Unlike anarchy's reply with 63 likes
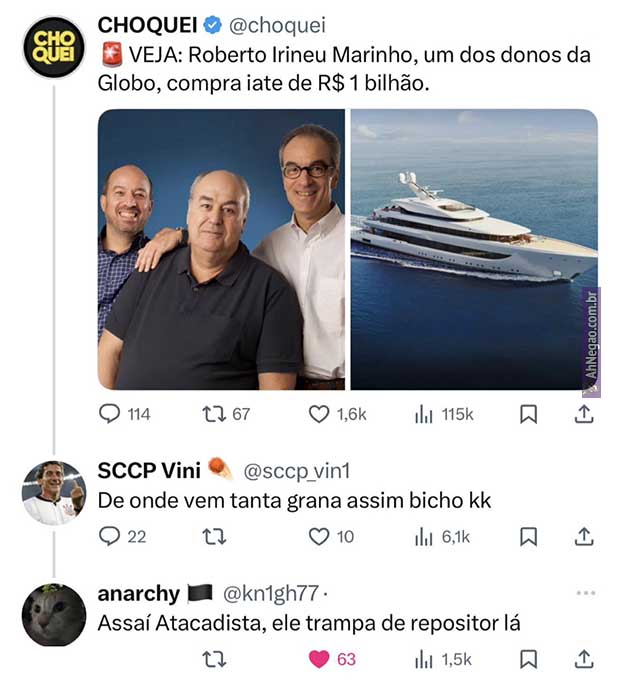The image size is (620, 685). click(319, 659)
